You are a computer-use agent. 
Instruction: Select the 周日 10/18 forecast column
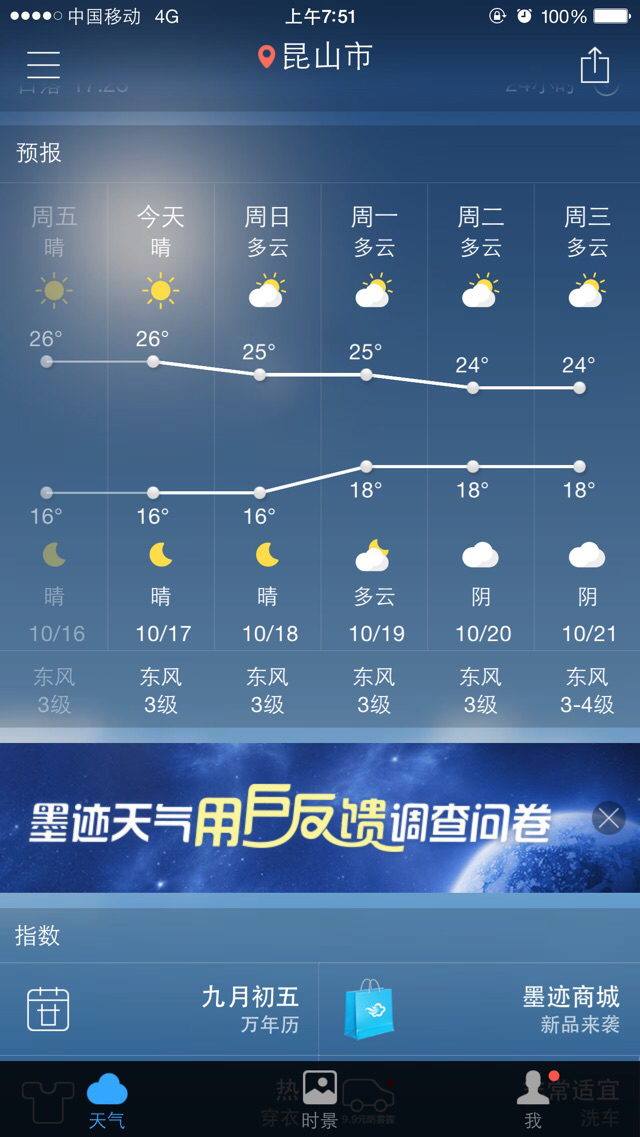[267, 417]
